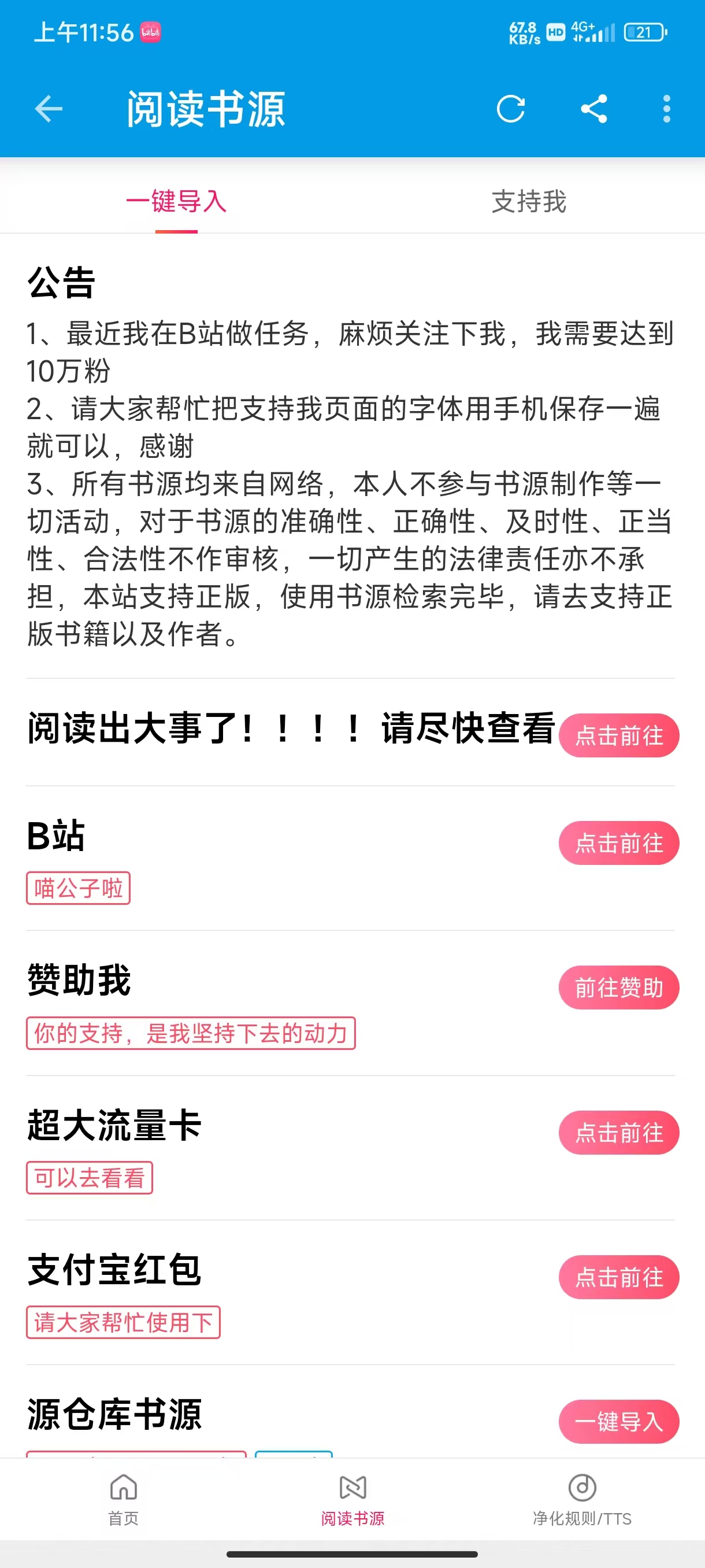This screenshot has height=1568, width=705.
Task: Open the 阅读书源 bottom tab
Action: pos(353,1500)
